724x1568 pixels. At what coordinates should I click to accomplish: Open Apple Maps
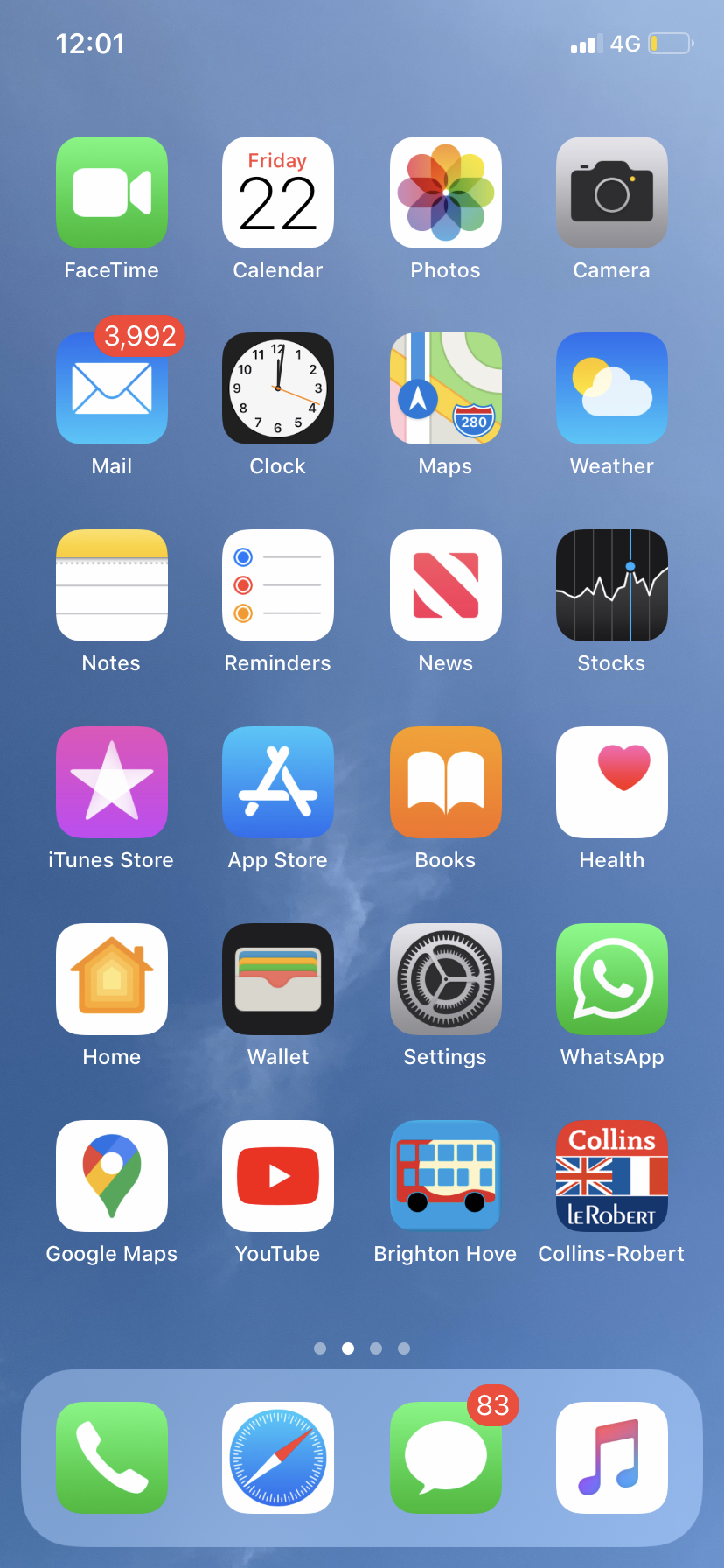point(446,388)
